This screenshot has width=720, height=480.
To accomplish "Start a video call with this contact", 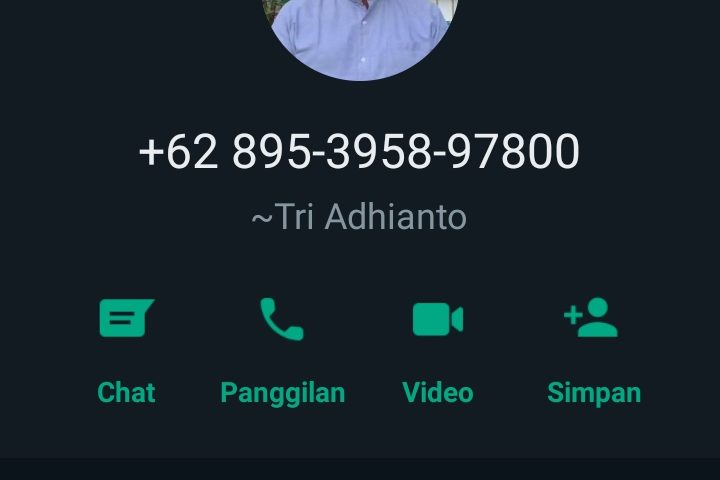I will click(x=437, y=348).
